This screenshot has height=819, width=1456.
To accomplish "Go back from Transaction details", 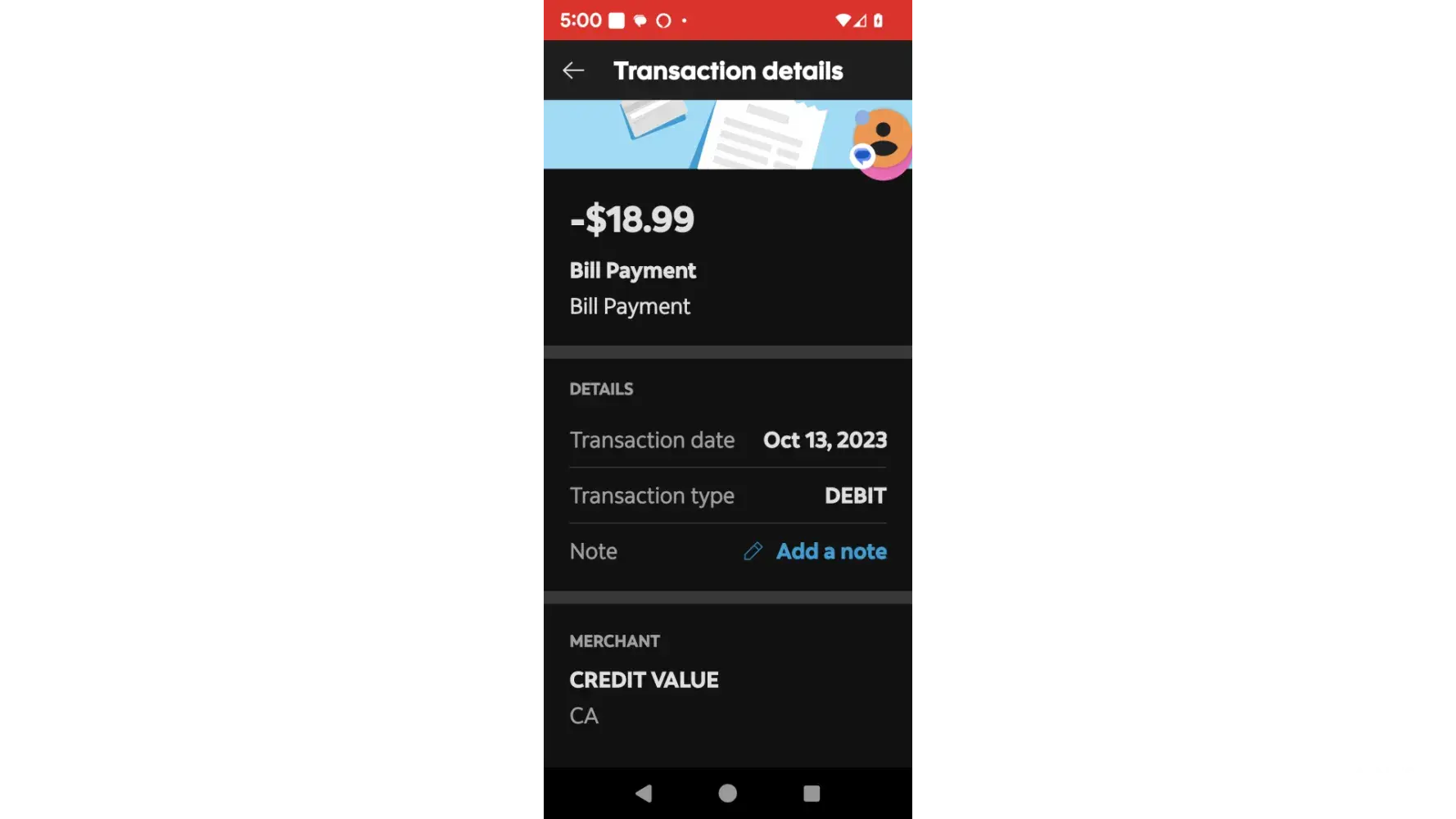I will (x=573, y=70).
